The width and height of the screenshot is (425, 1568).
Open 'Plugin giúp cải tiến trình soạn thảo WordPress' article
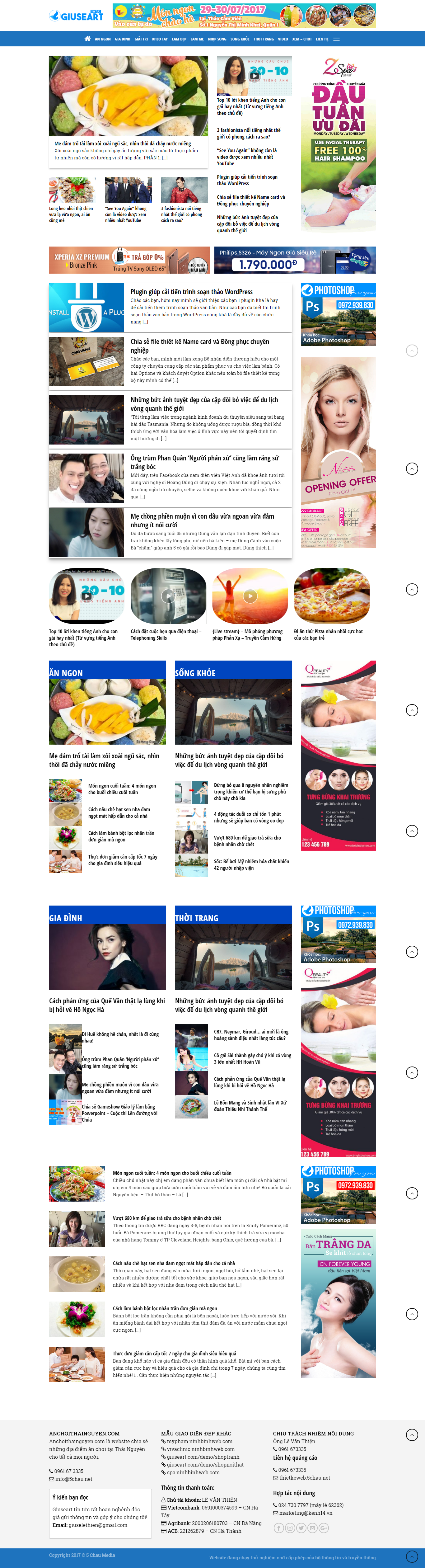(x=192, y=292)
